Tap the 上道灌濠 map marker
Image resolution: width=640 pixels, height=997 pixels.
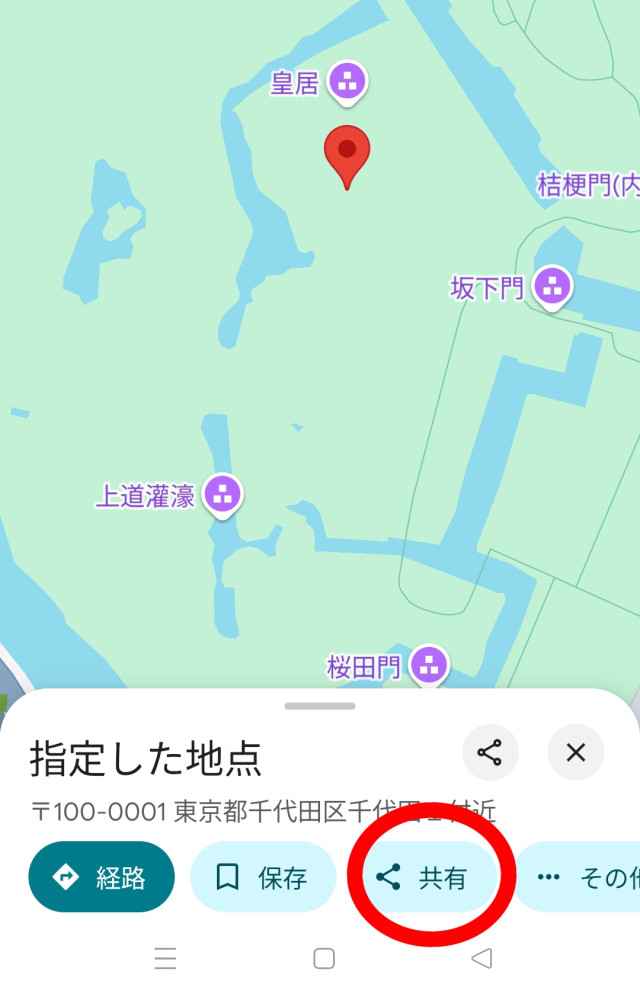click(223, 493)
